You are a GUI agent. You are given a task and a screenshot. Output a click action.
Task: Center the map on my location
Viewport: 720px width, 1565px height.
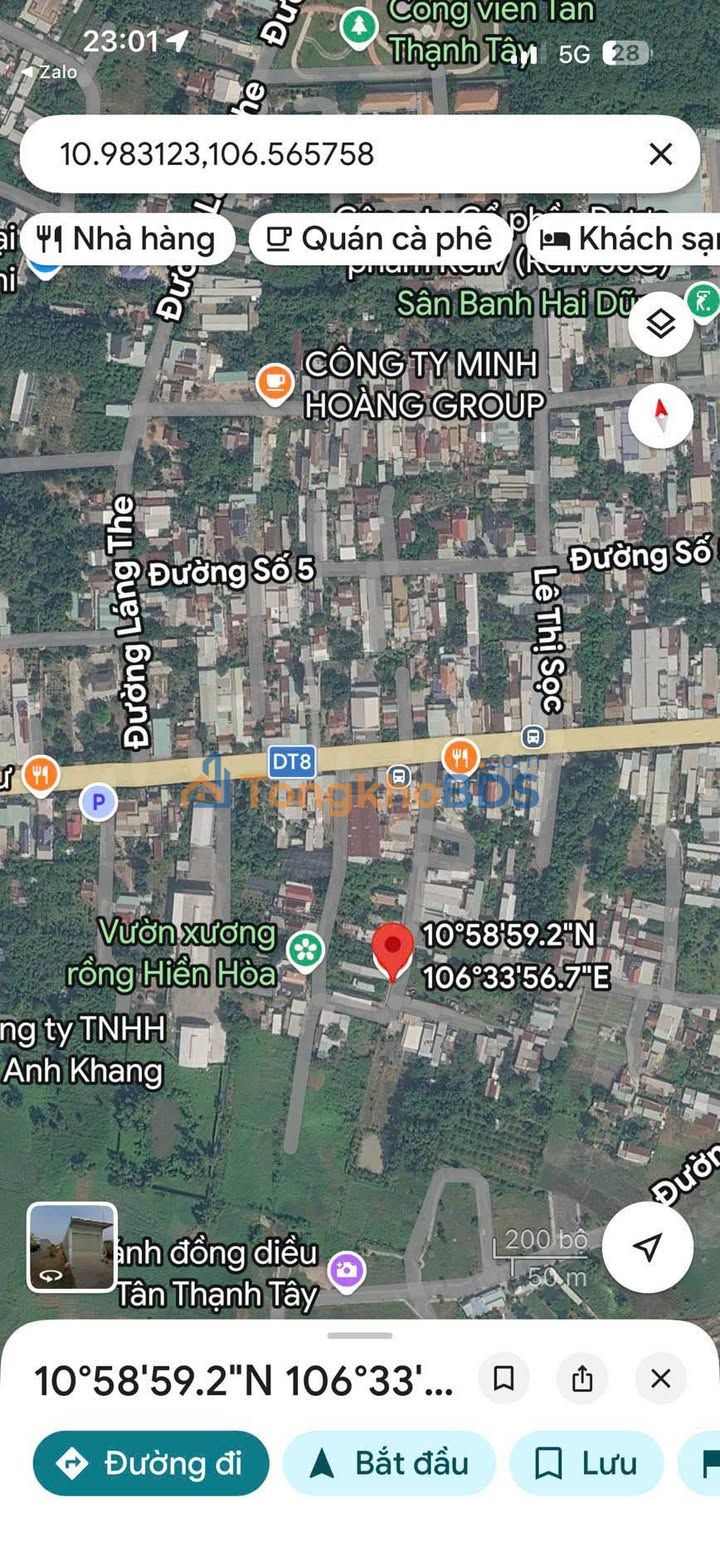[648, 1247]
